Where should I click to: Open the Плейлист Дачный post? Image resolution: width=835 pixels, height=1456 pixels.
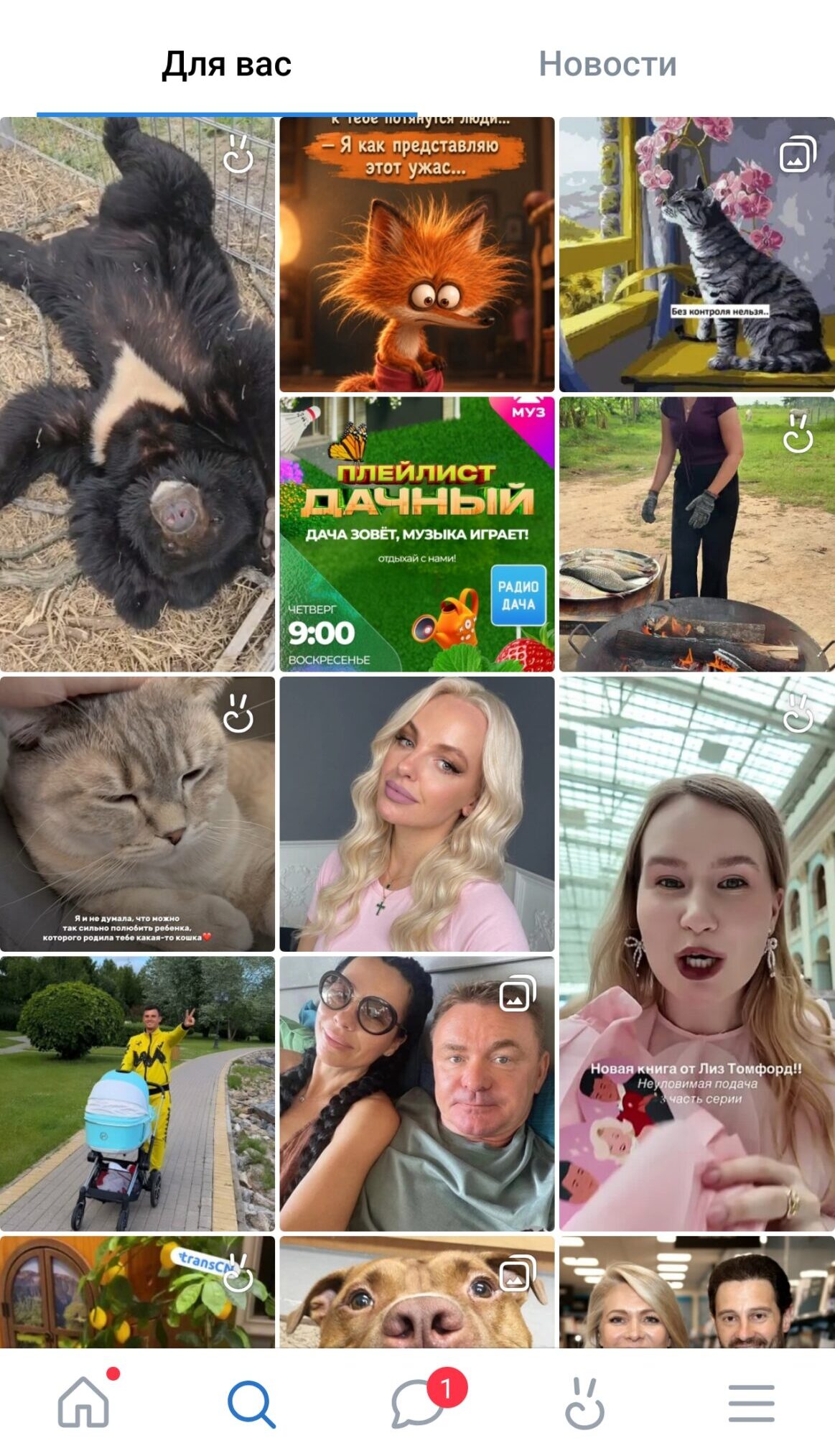click(x=417, y=534)
